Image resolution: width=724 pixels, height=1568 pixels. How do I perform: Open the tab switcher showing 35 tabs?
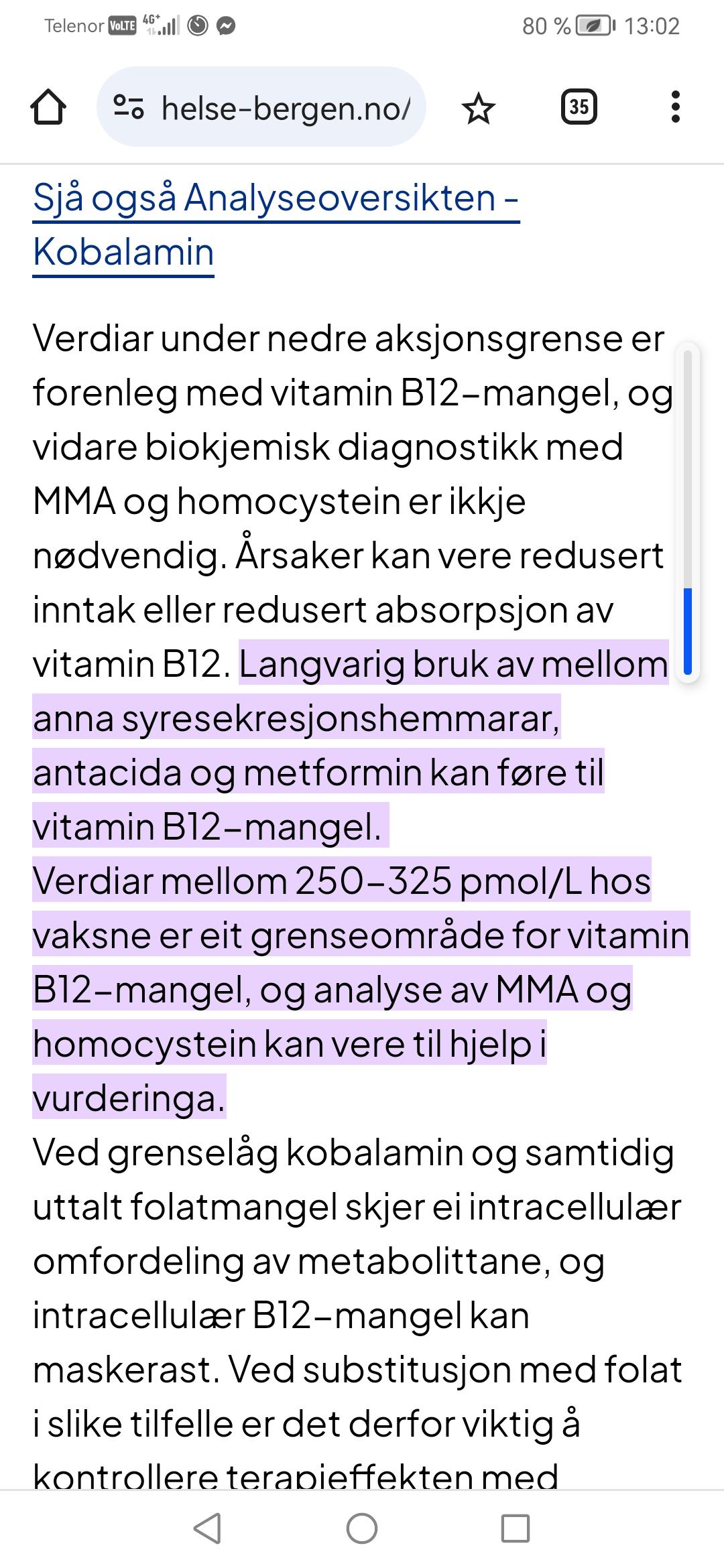(579, 107)
